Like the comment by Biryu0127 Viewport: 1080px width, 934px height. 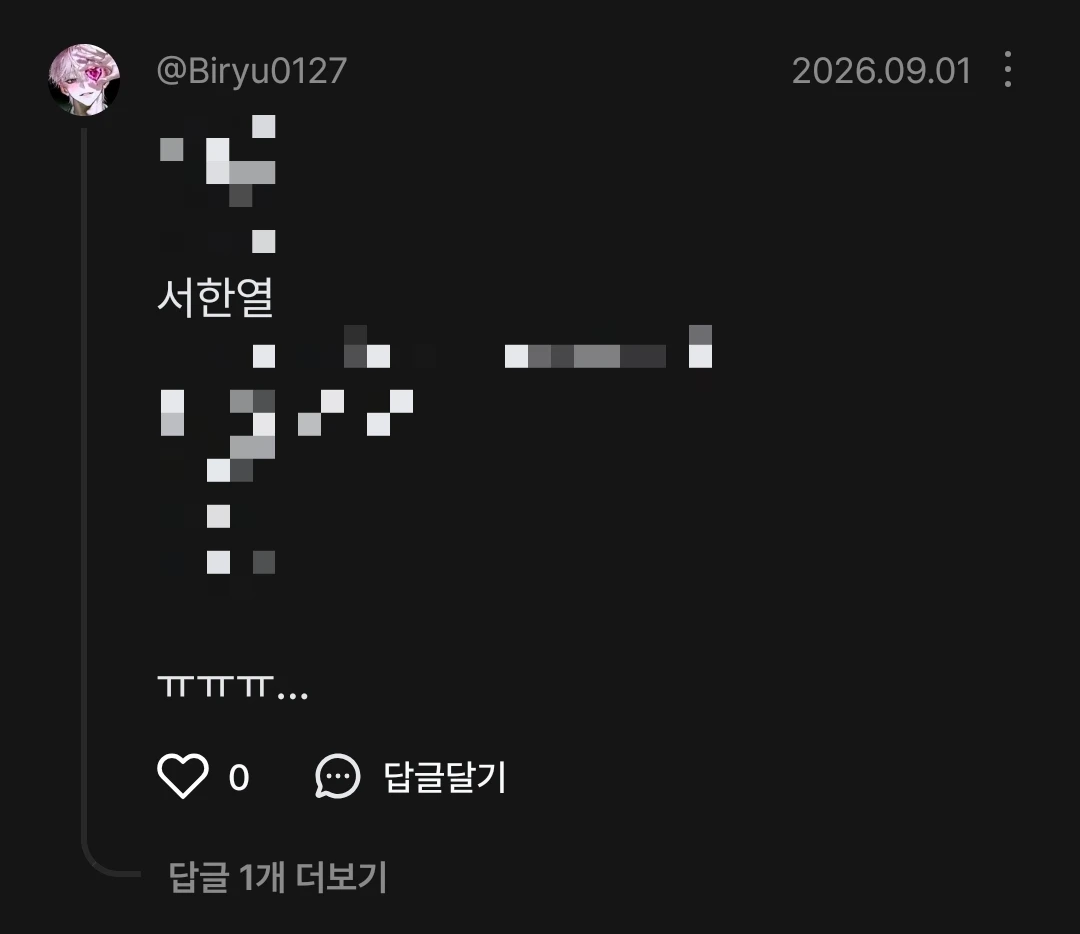click(183, 776)
